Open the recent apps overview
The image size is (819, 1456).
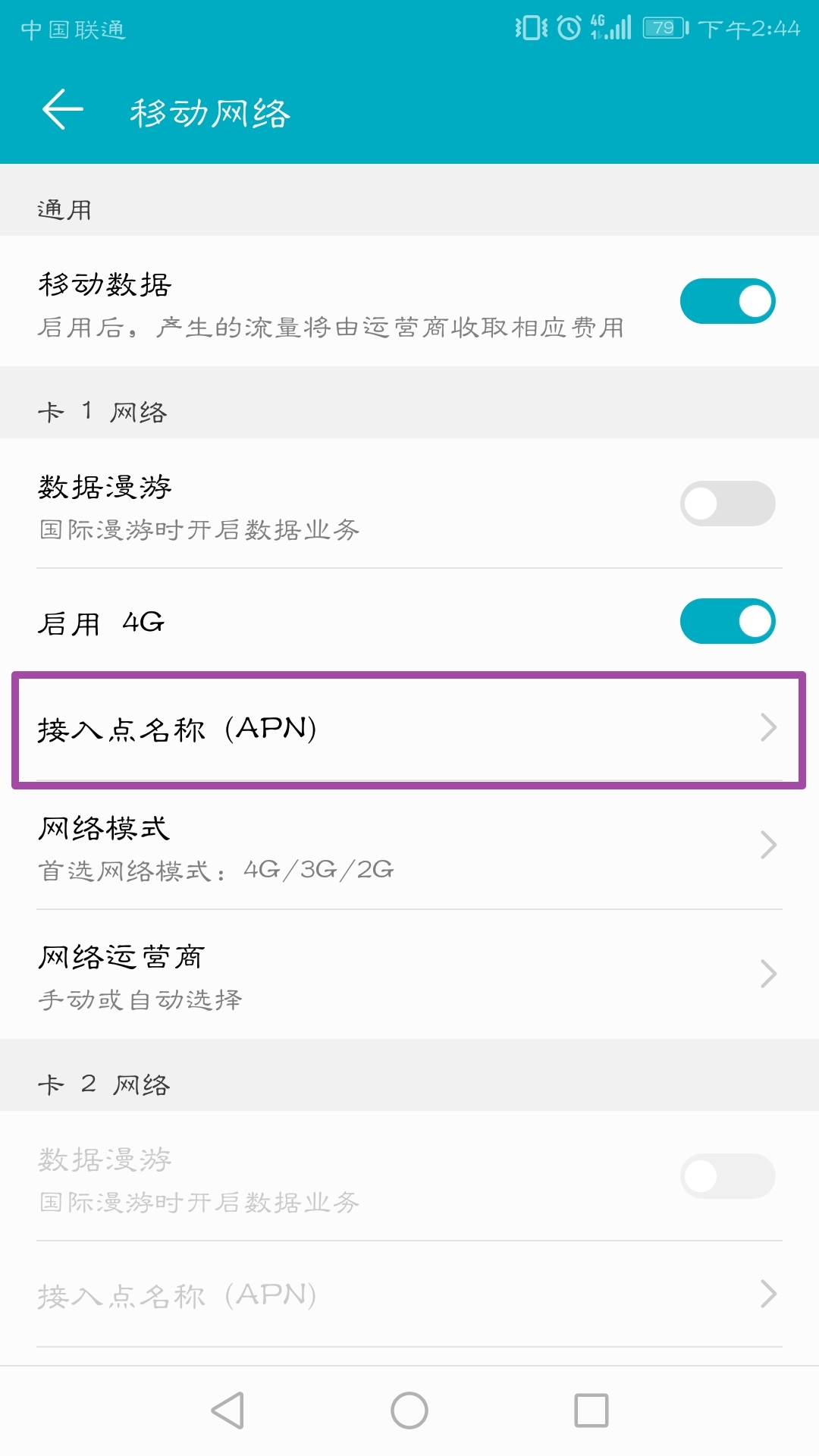coord(591,1410)
